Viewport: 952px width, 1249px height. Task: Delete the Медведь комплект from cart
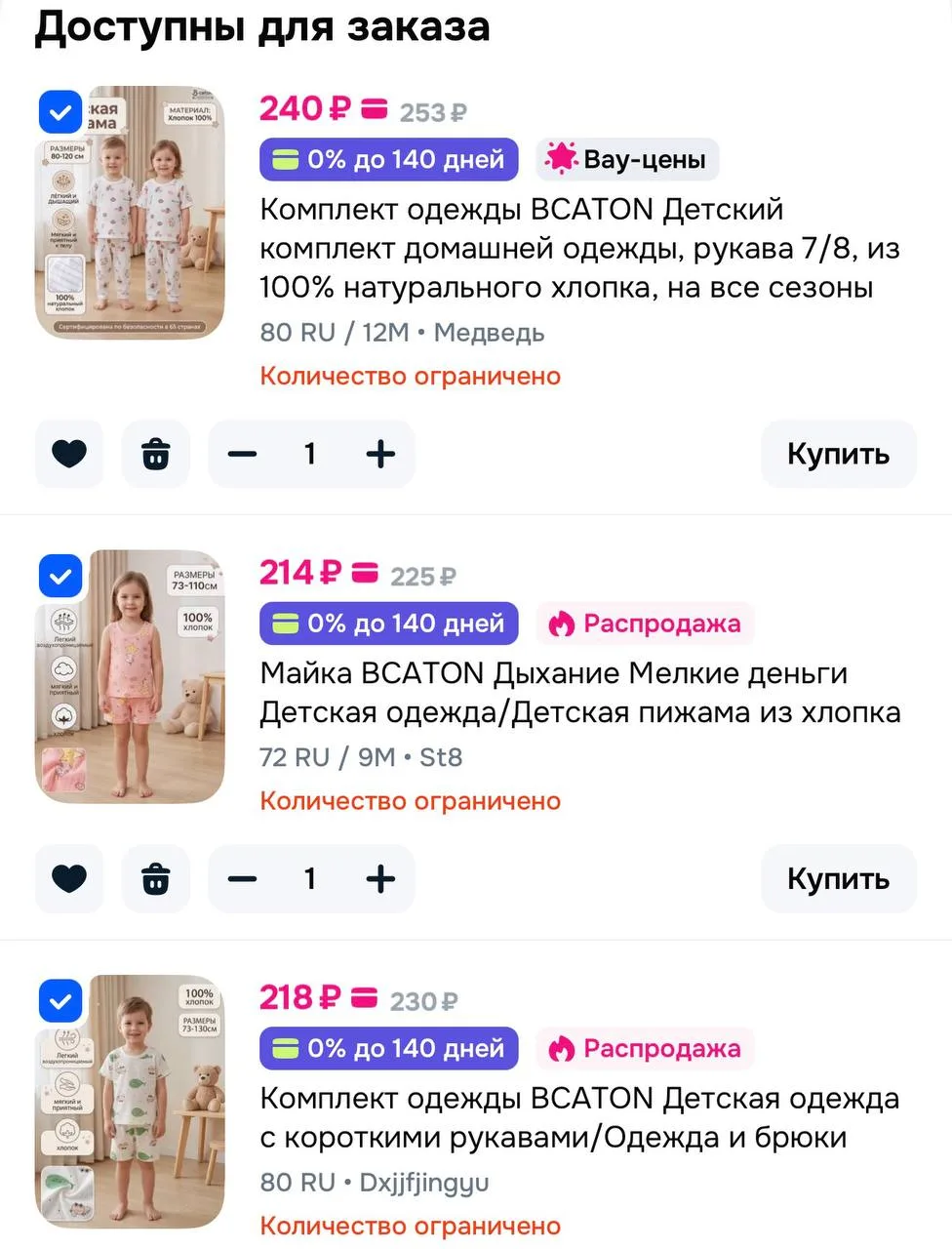[x=156, y=454]
